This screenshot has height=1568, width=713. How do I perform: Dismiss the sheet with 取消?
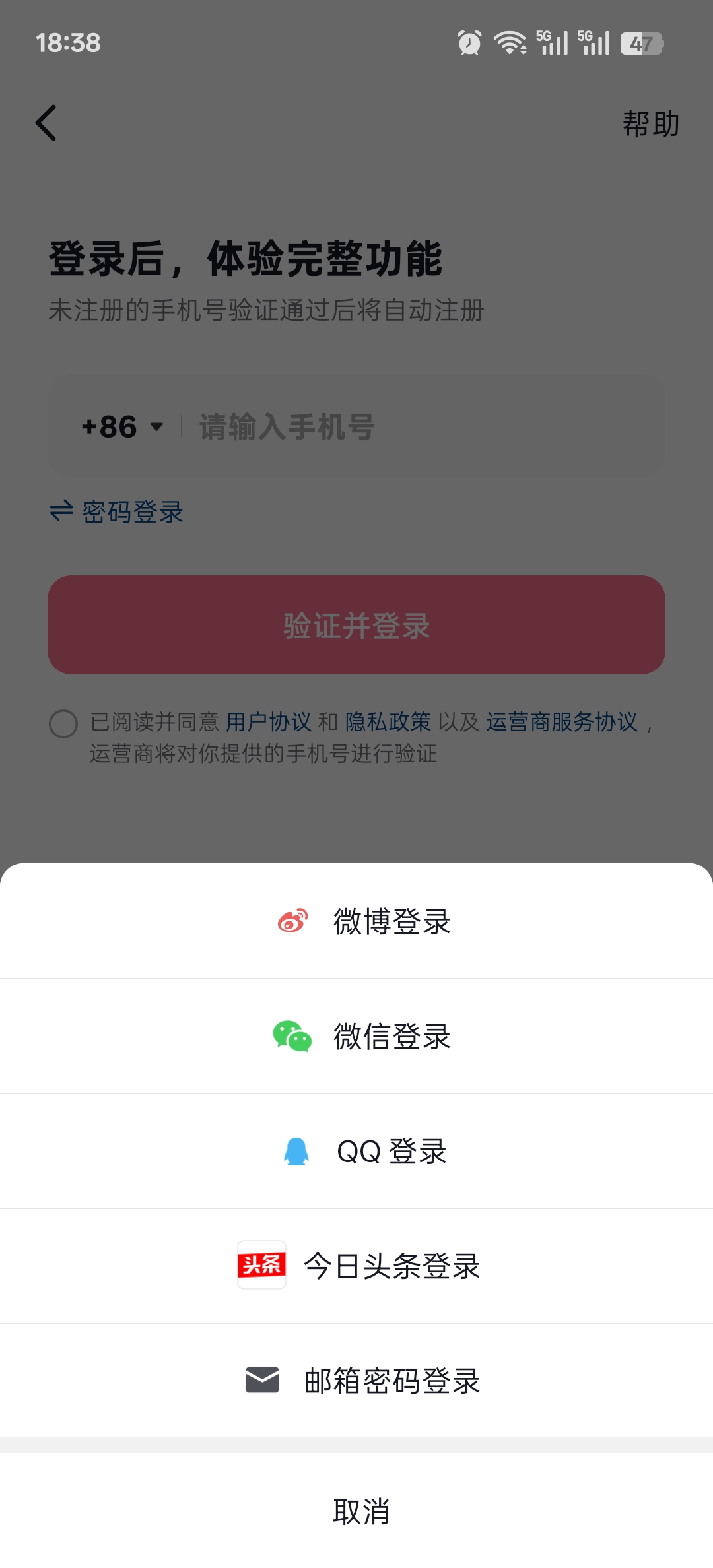click(x=360, y=1511)
